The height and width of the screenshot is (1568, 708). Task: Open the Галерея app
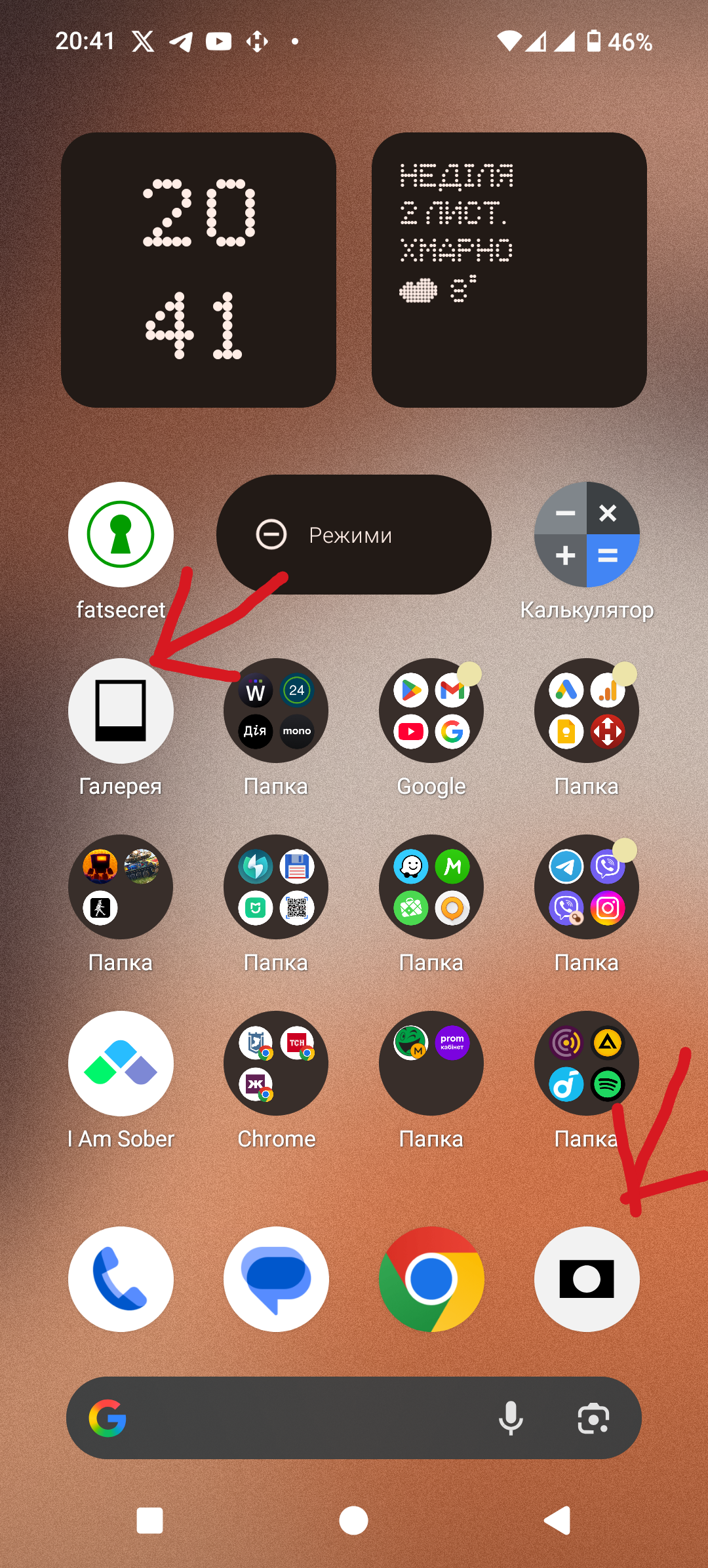click(x=121, y=711)
